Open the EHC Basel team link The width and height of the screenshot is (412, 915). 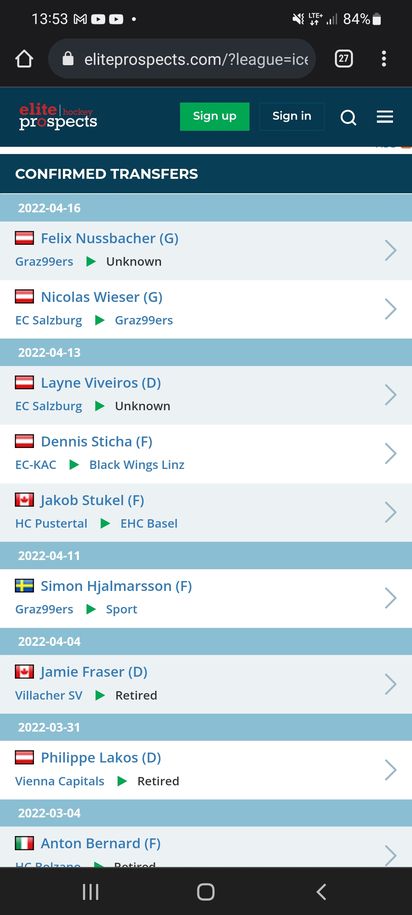pyautogui.click(x=149, y=523)
